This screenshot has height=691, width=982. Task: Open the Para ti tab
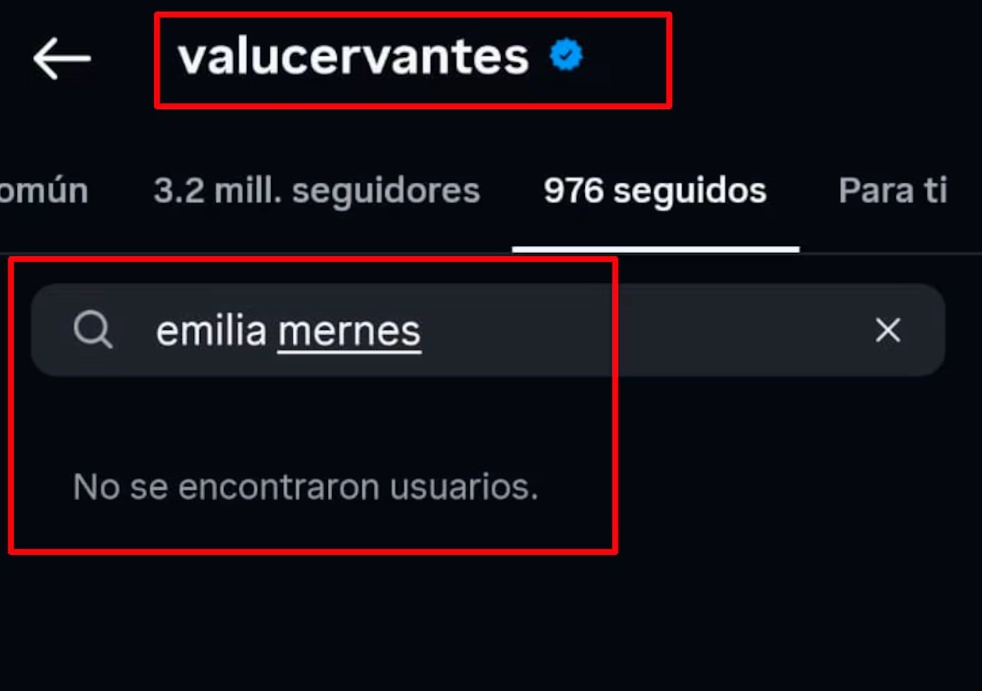click(x=892, y=190)
